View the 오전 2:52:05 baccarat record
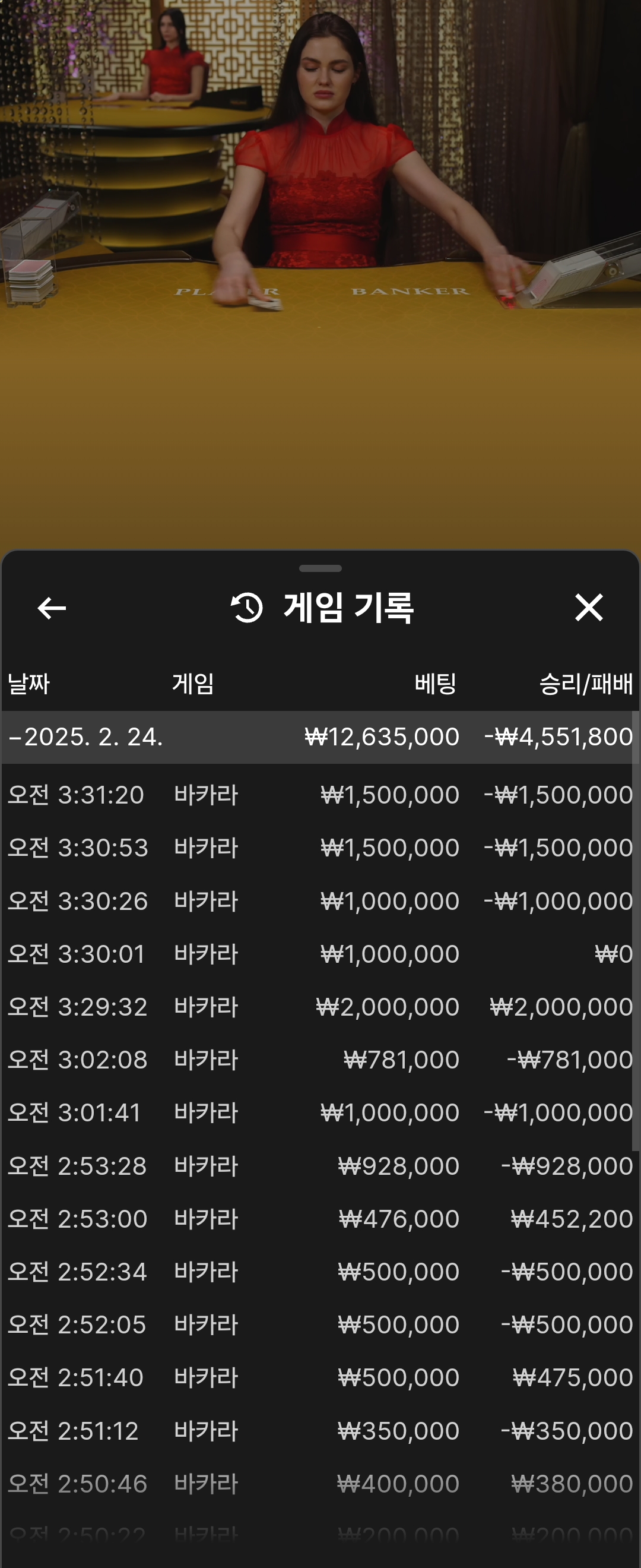 320,1324
